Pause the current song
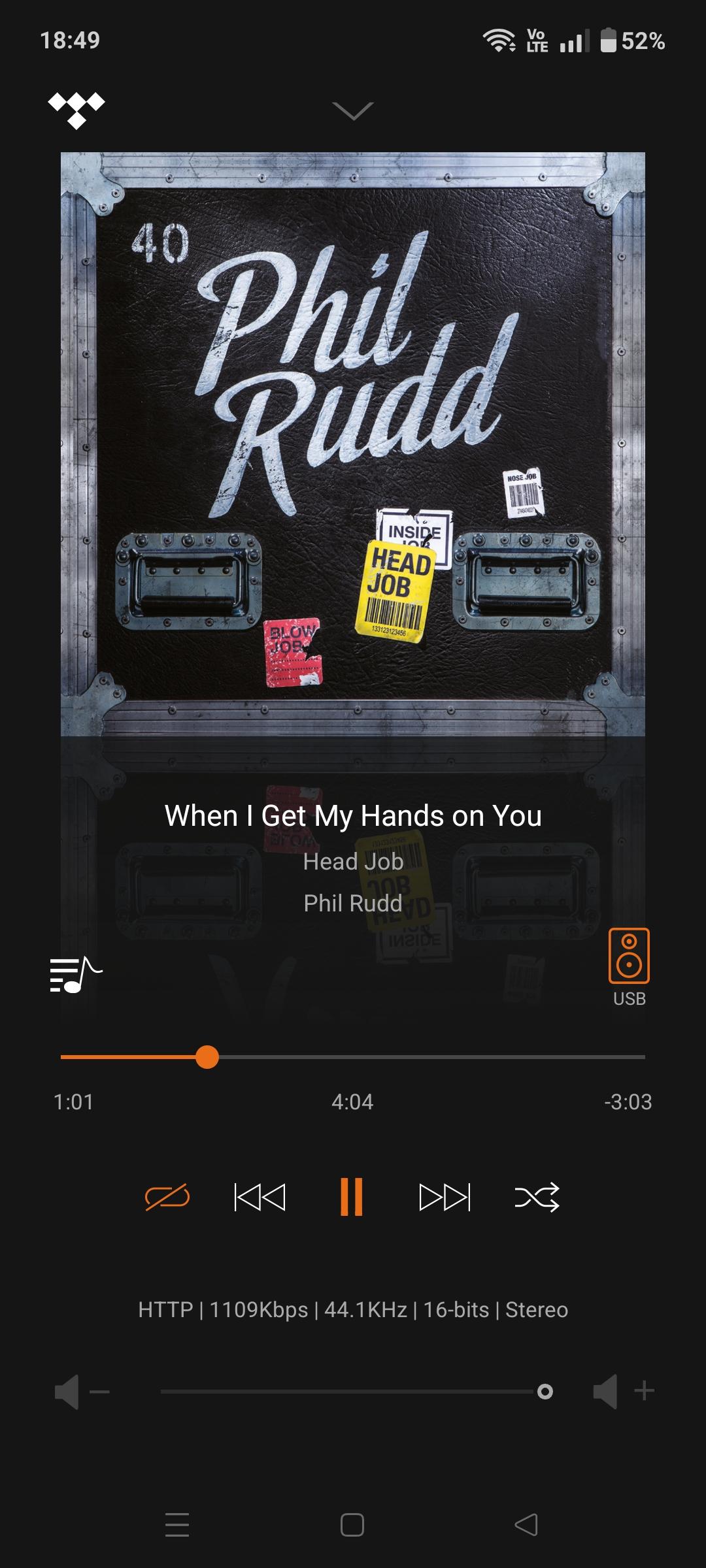 (352, 1197)
